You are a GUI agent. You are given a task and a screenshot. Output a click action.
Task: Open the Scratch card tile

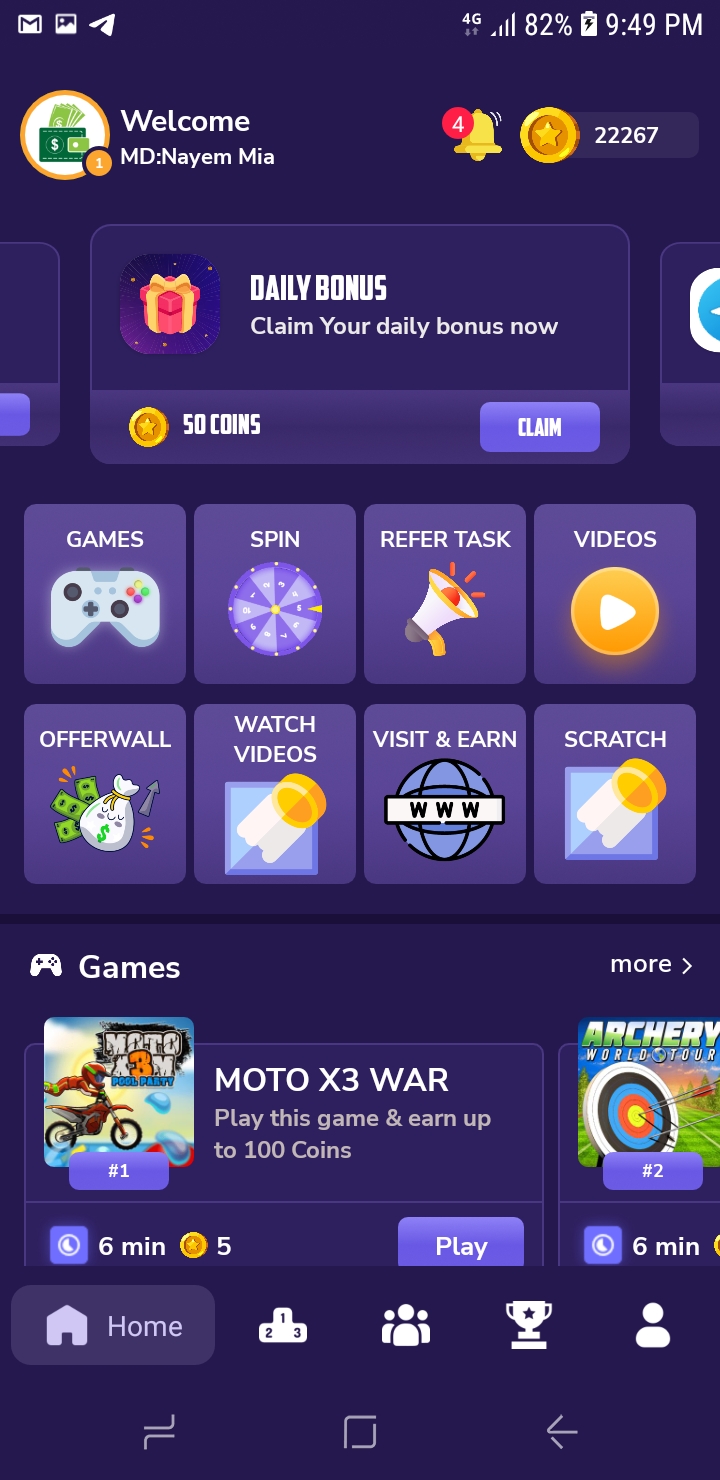pos(615,794)
